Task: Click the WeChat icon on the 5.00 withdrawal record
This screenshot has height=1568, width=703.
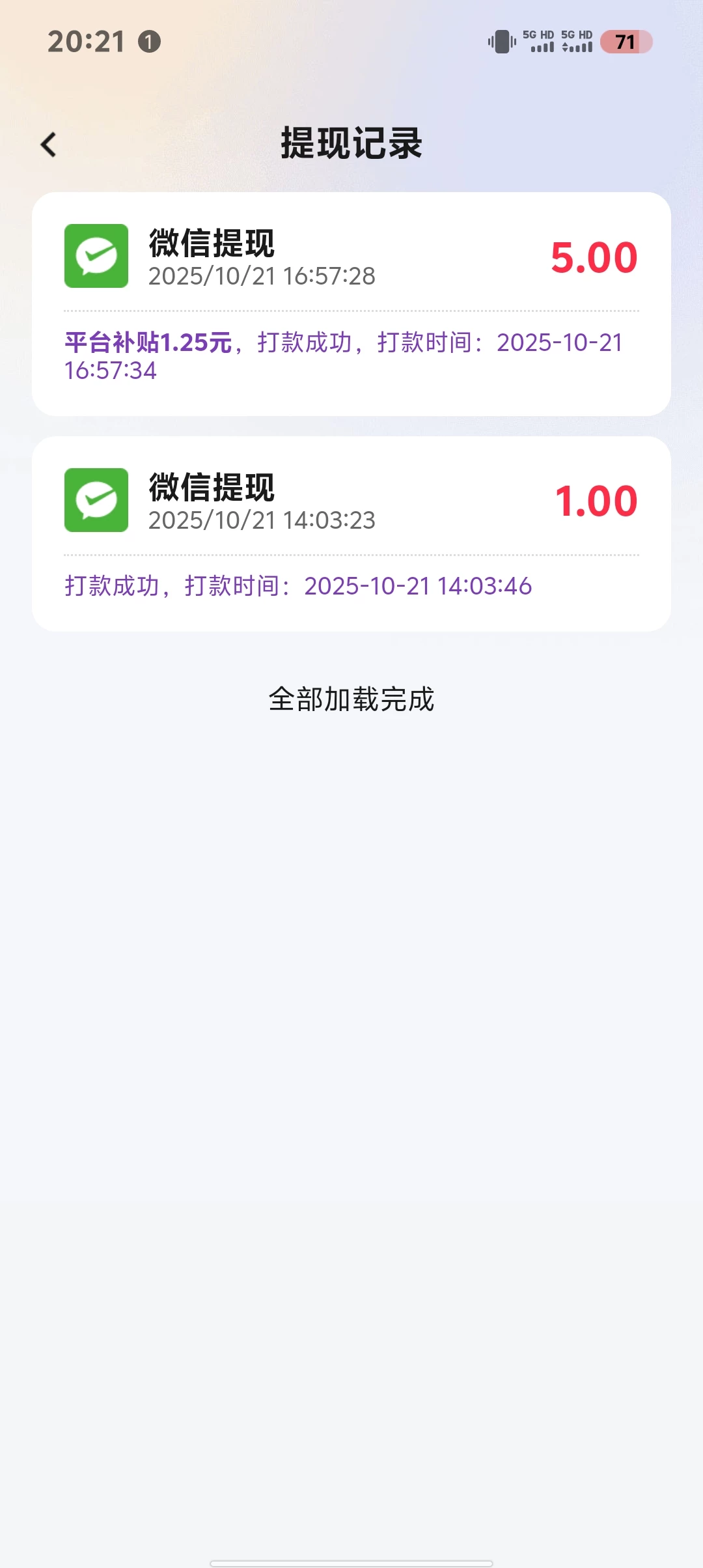Action: [96, 255]
